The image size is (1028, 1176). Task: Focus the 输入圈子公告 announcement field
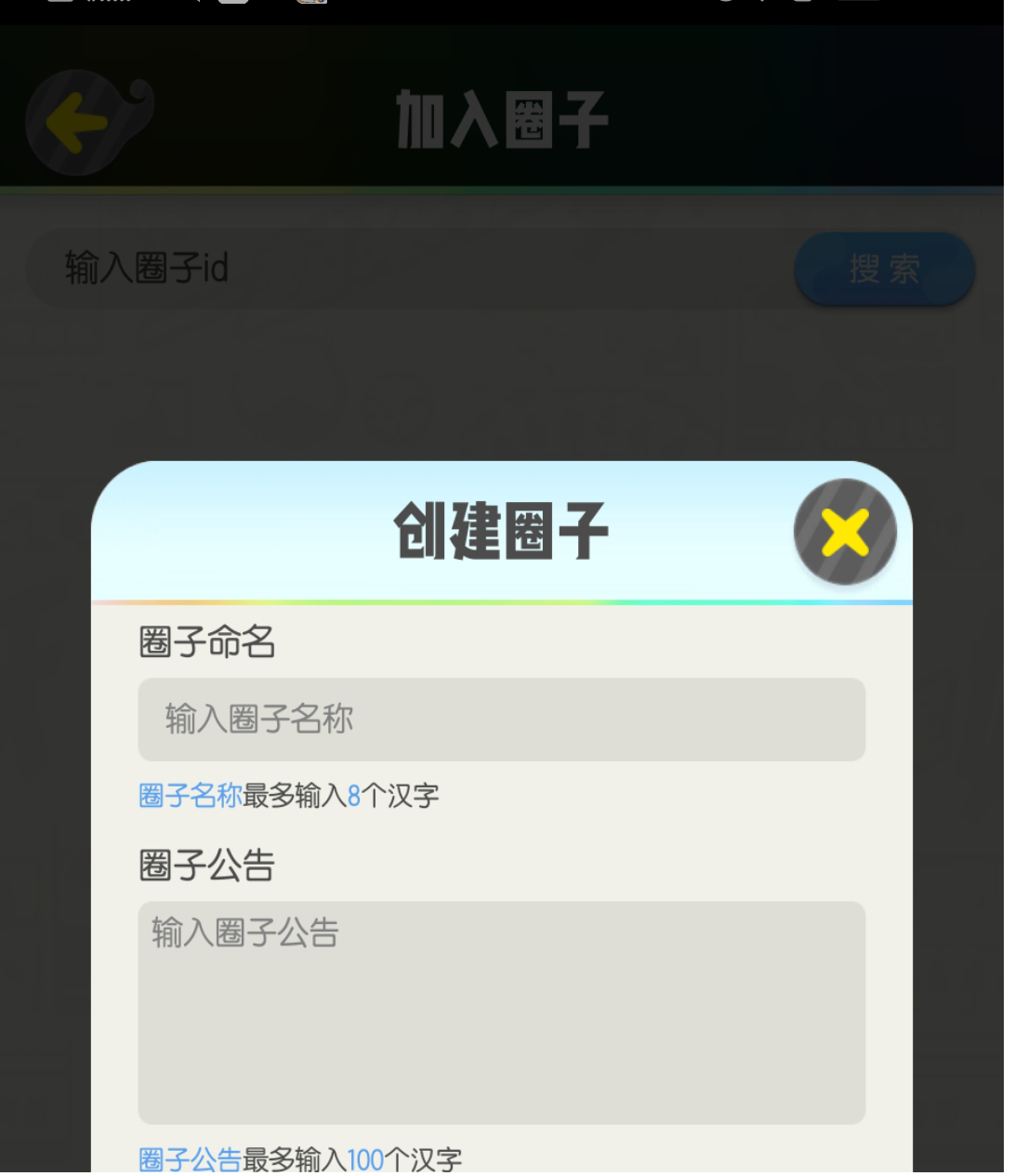coord(501,1011)
